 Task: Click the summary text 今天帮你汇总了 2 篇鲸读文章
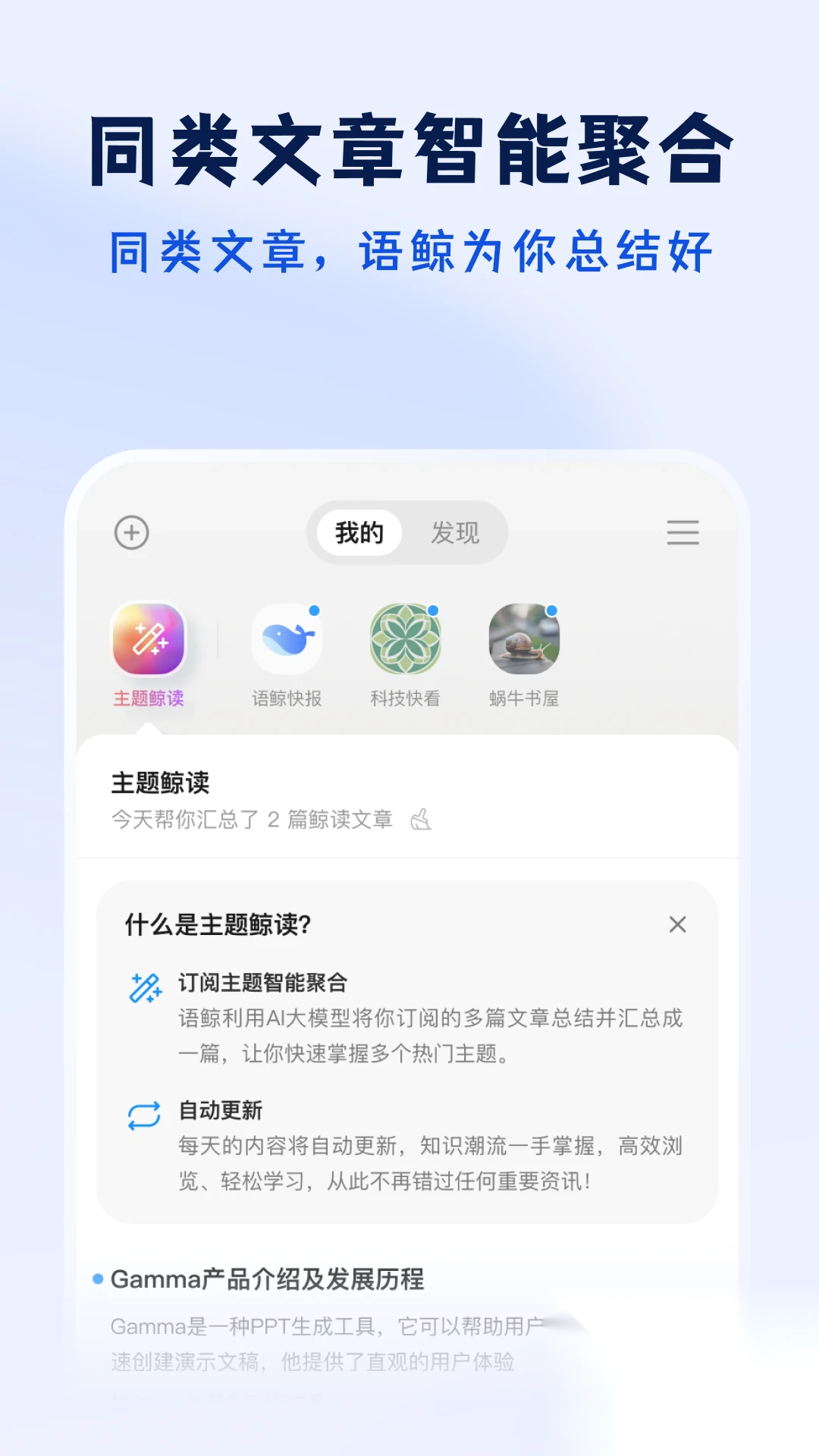252,821
